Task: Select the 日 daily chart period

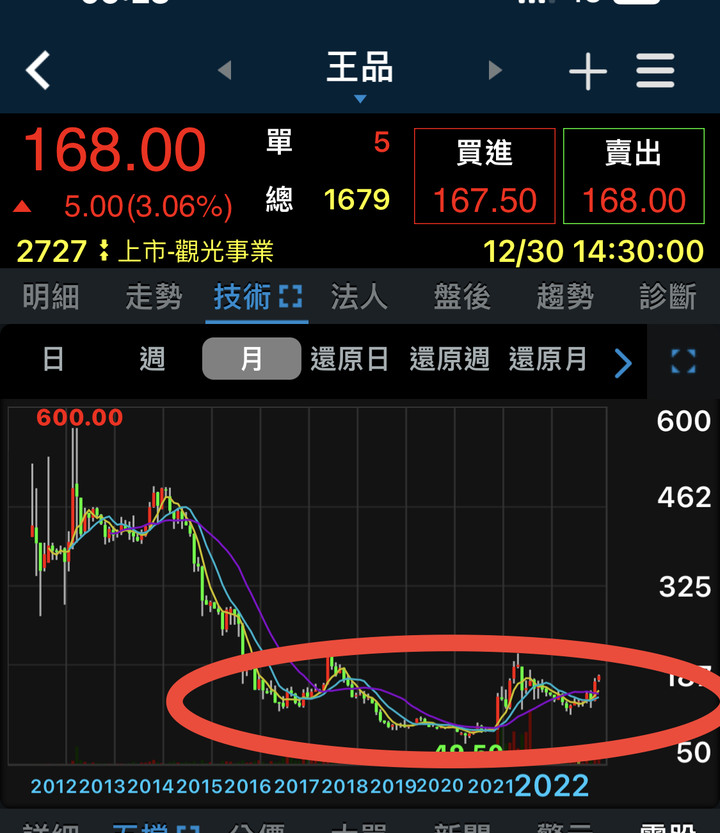Action: coord(53,359)
